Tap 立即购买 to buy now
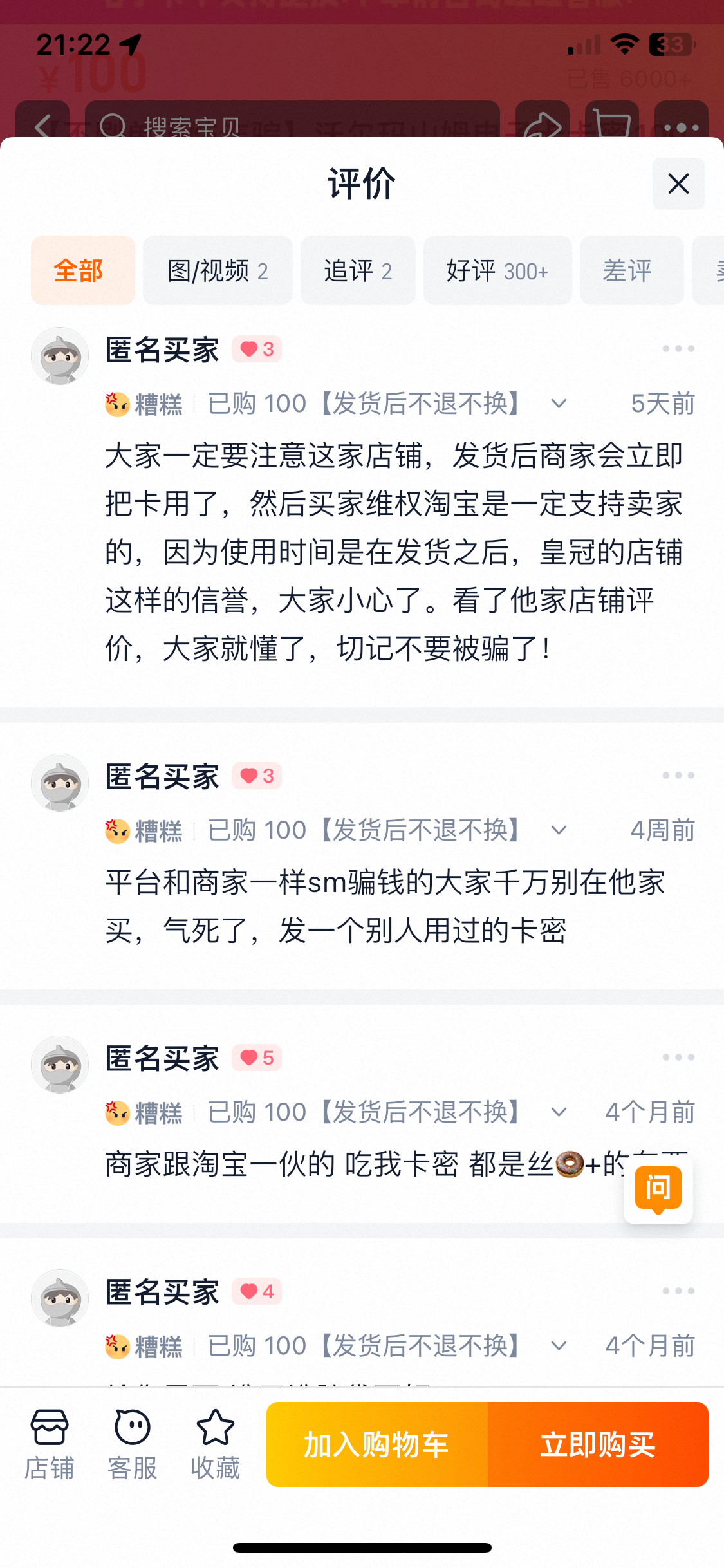Viewport: 724px width, 1568px height. point(598,1444)
